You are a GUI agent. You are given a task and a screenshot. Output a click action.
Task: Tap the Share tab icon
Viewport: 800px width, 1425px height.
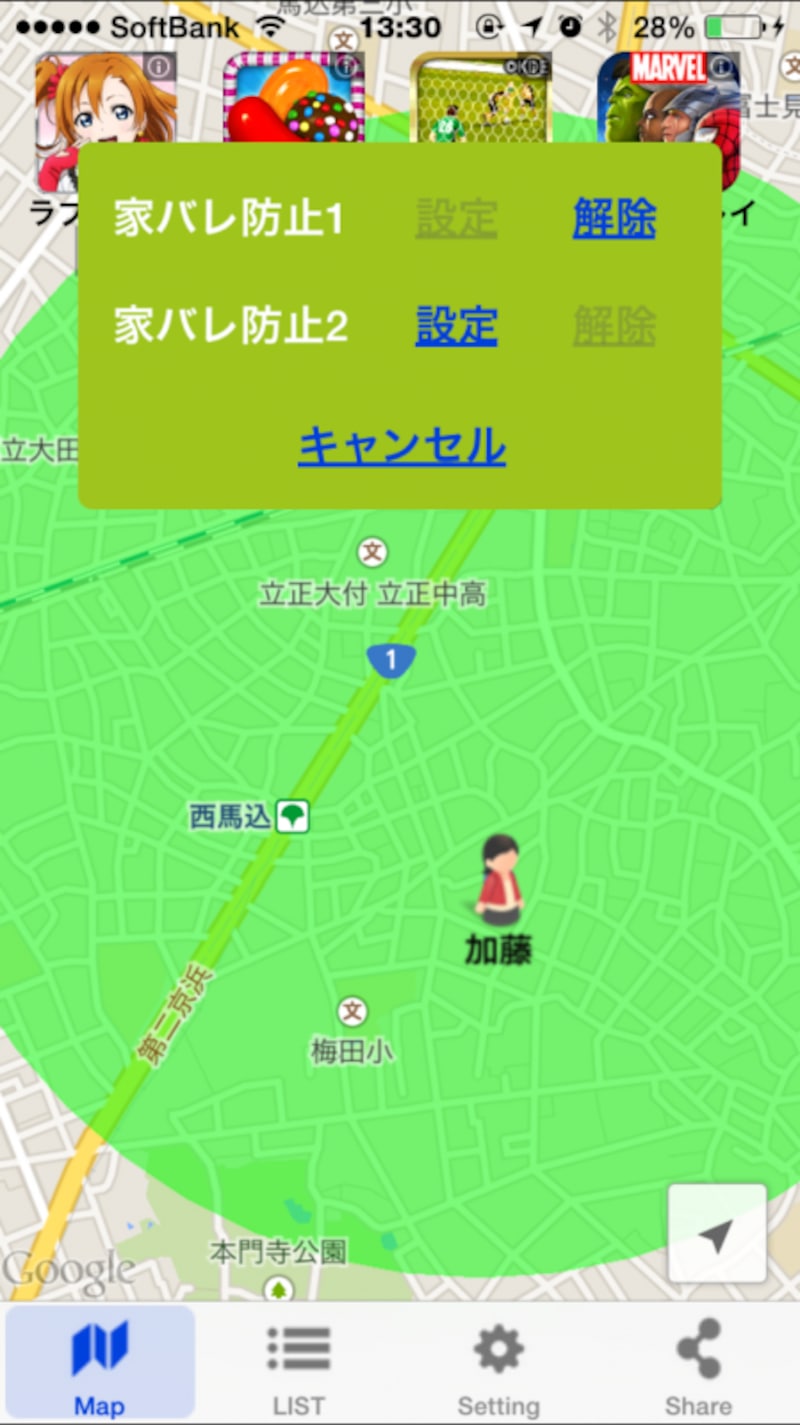click(x=699, y=1360)
